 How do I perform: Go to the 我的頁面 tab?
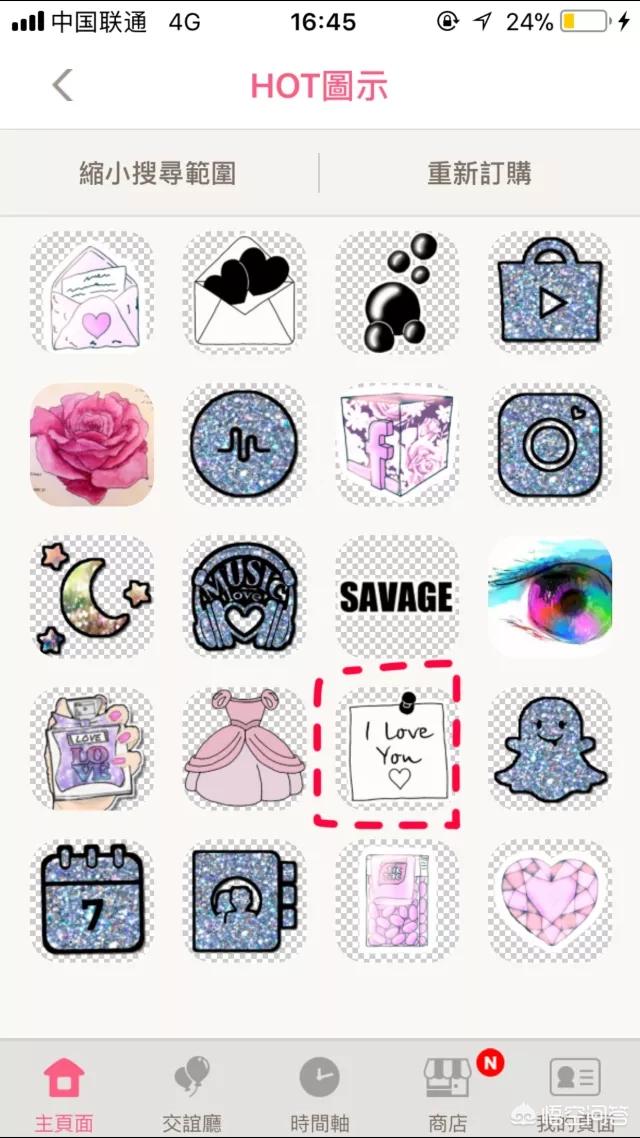[574, 1091]
